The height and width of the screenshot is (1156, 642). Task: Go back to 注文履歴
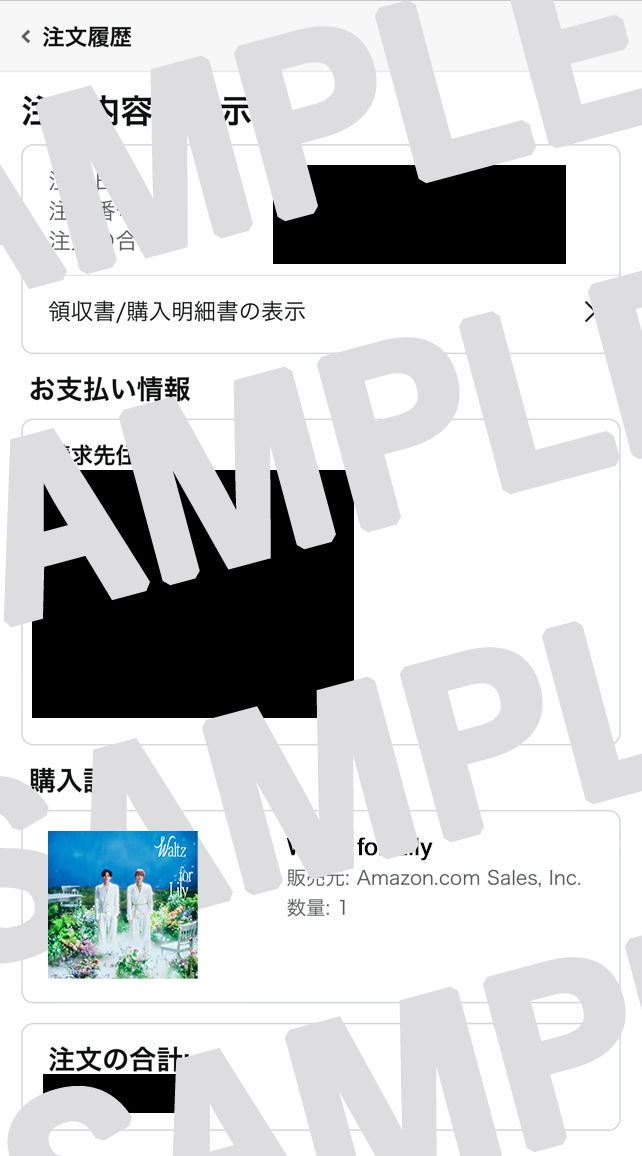74,38
